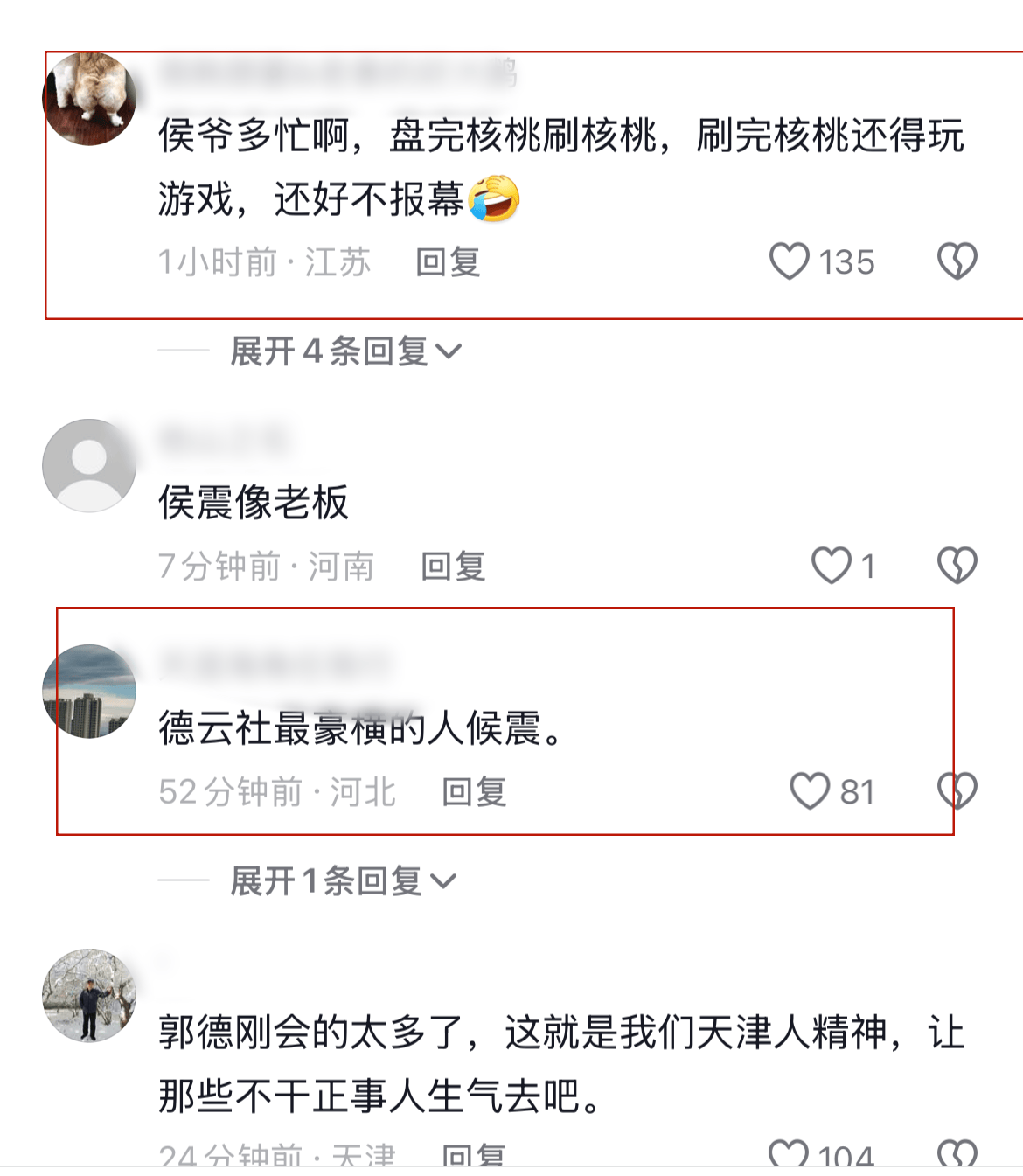Reply to the 德云社最豪横 comment from 河北

[474, 792]
